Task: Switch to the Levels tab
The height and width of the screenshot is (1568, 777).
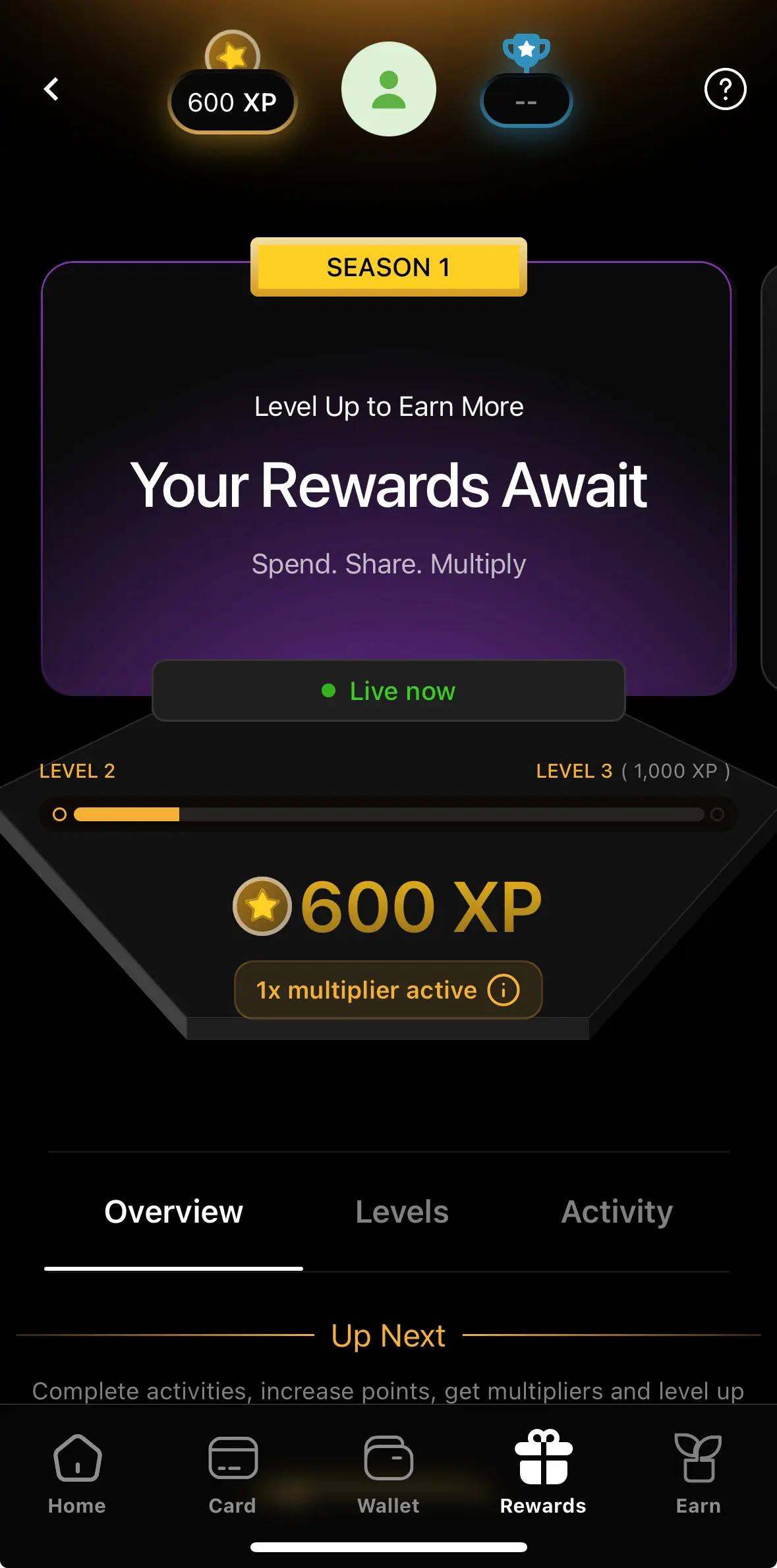Action: (x=402, y=1211)
